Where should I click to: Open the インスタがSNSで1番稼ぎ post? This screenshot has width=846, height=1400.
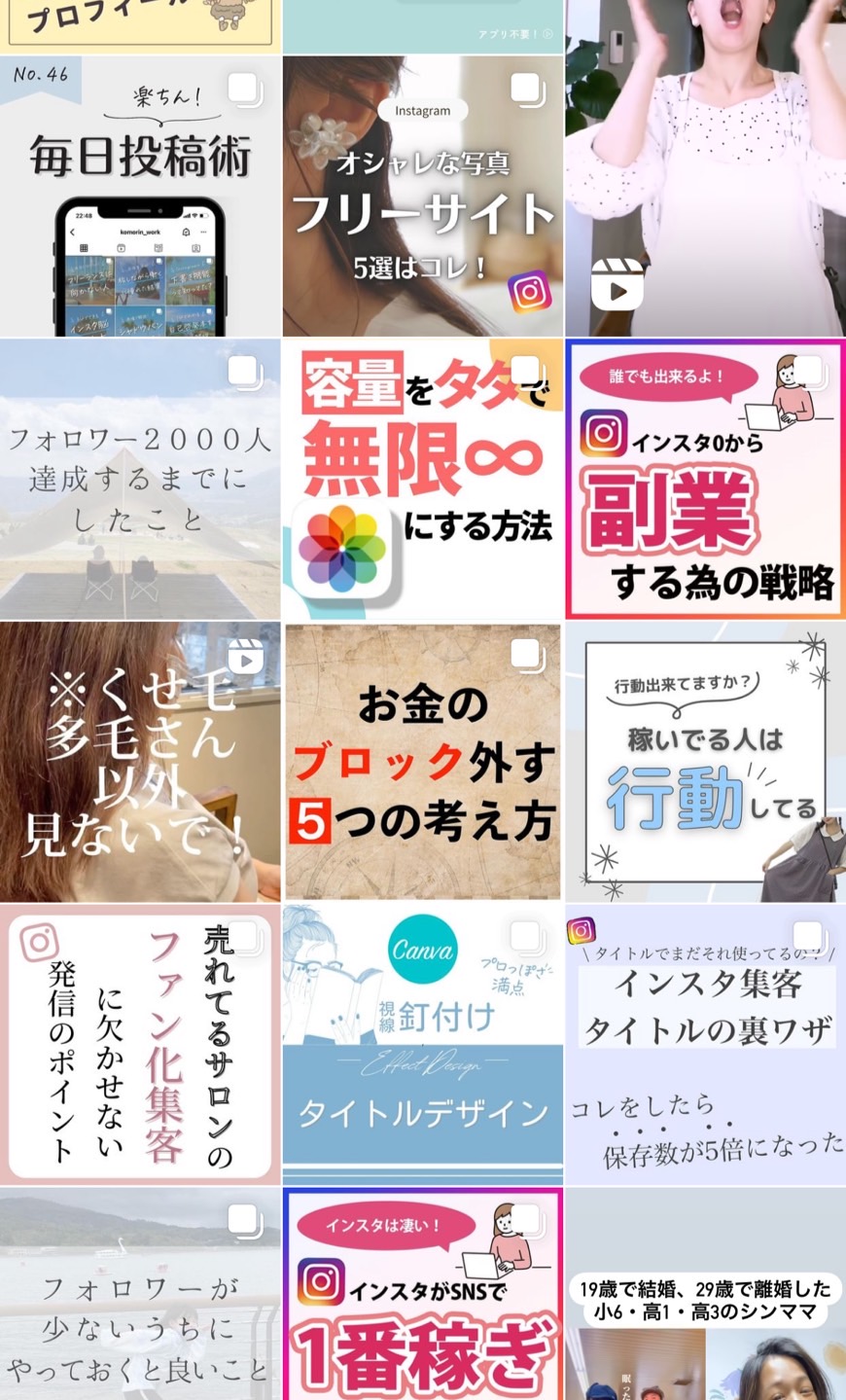point(423,1295)
